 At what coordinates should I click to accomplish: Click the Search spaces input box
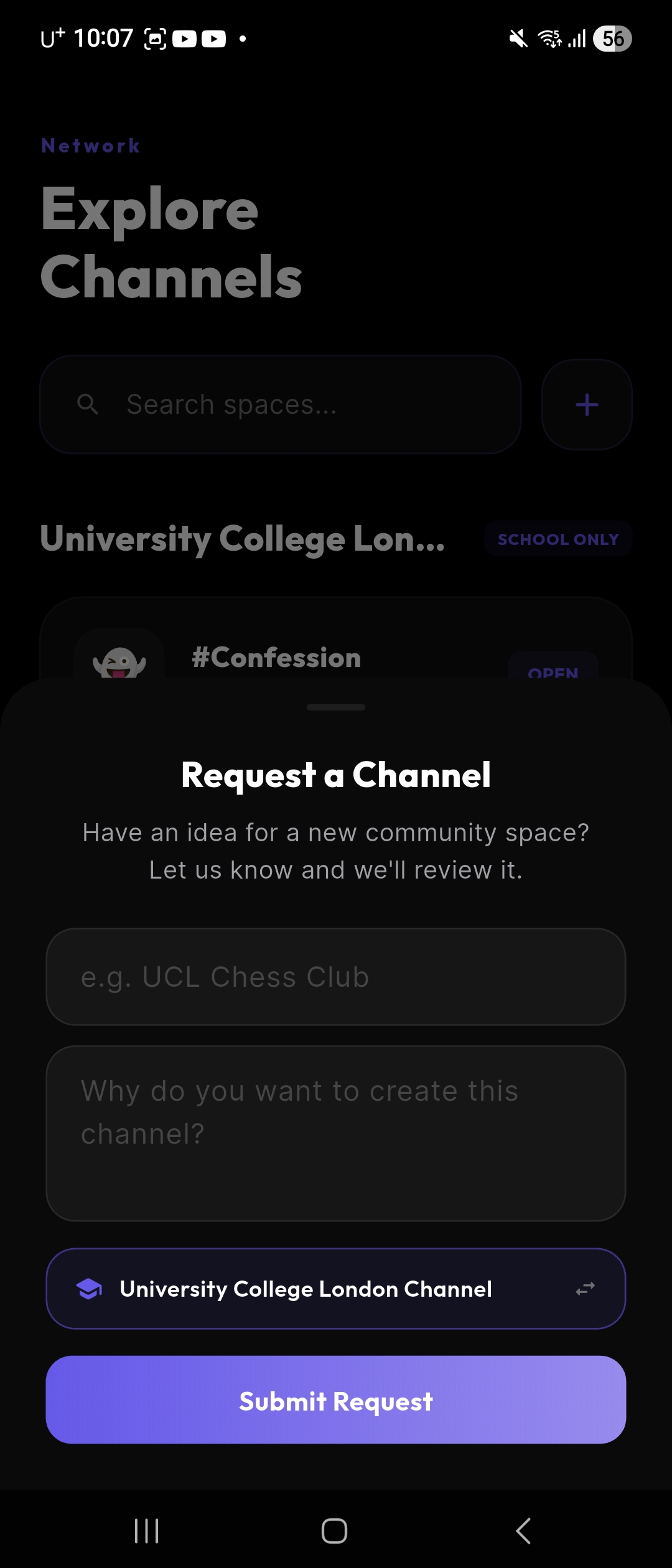(x=280, y=404)
